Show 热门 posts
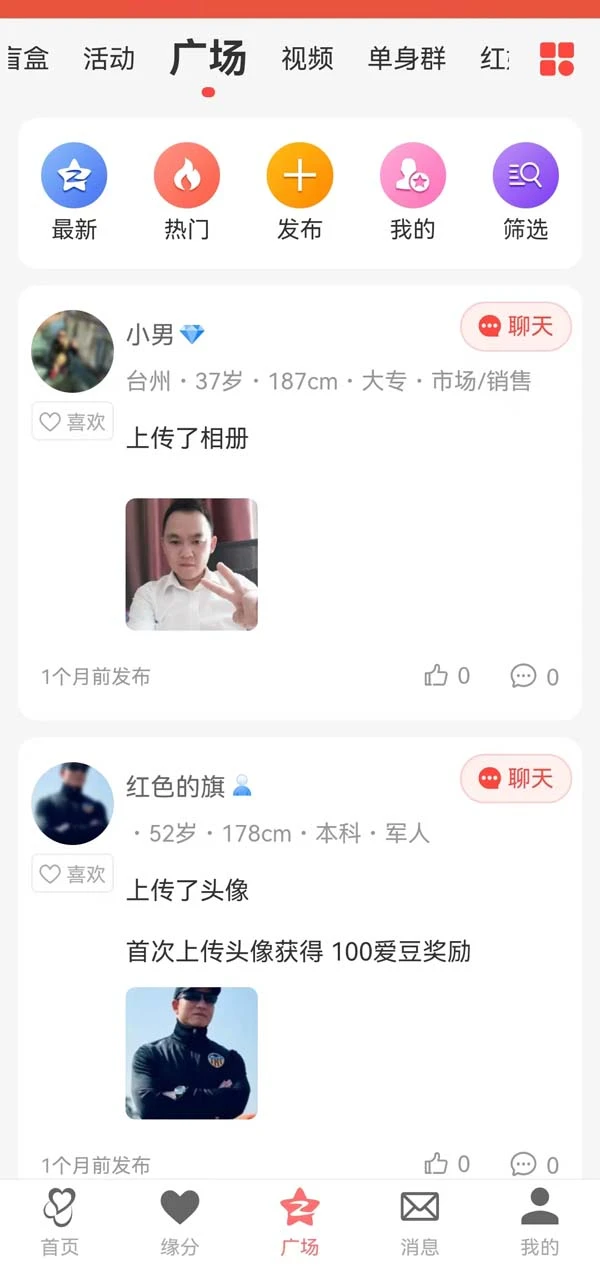This screenshot has height=1270, width=600. click(187, 192)
